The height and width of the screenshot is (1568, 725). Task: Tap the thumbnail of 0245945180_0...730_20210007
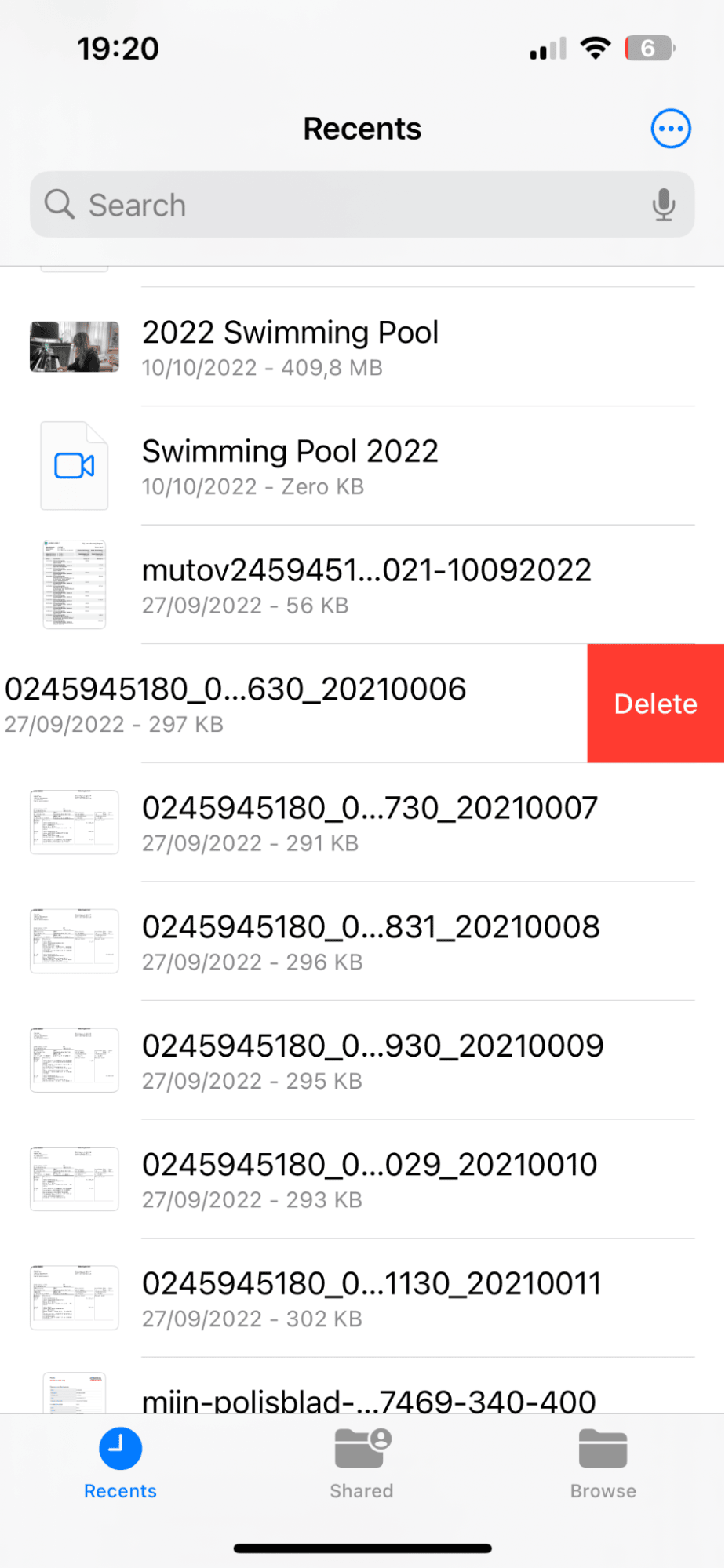(x=73, y=822)
